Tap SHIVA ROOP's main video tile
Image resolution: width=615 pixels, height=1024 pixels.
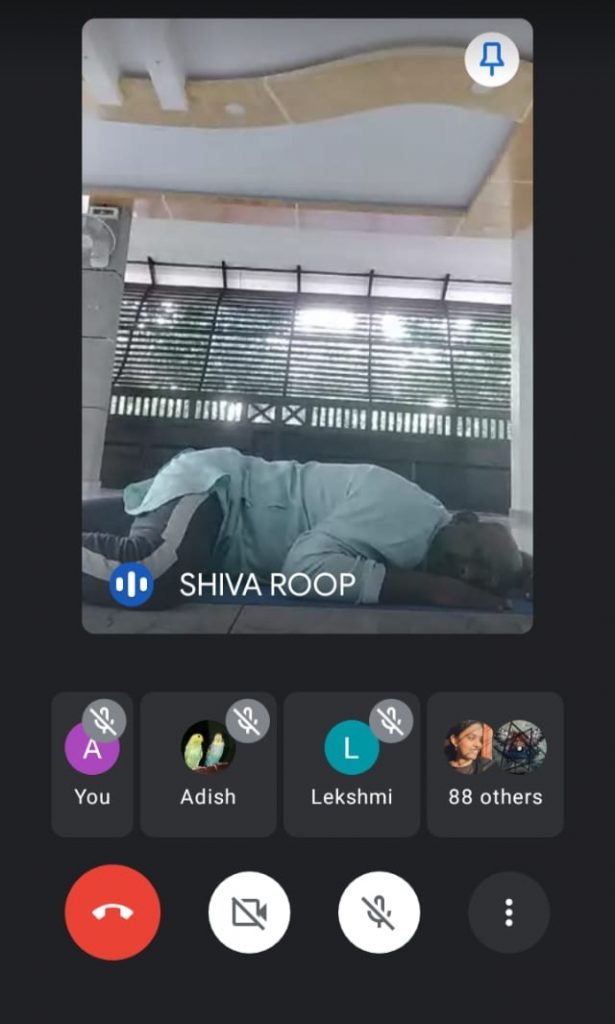[x=307, y=330]
